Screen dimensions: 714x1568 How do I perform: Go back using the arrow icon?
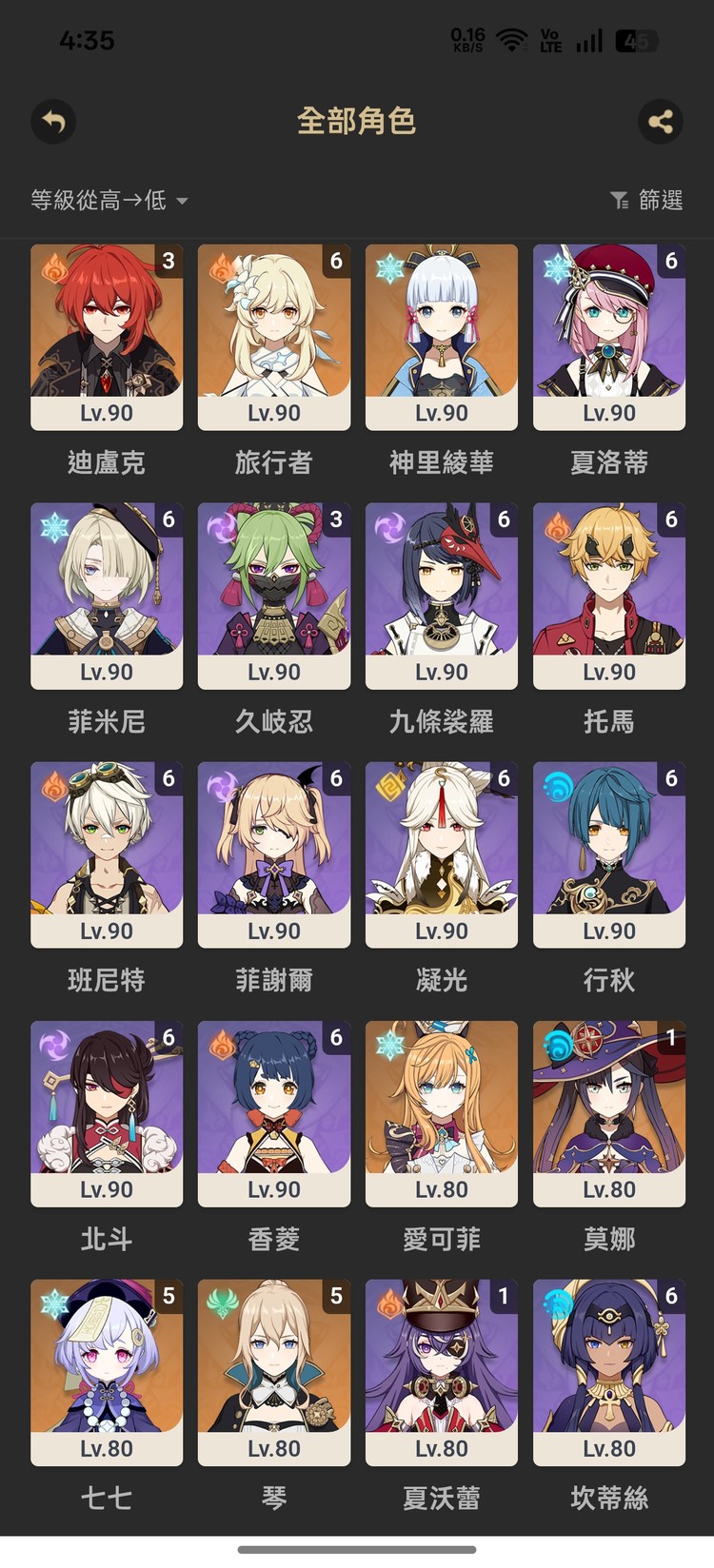pyautogui.click(x=54, y=122)
